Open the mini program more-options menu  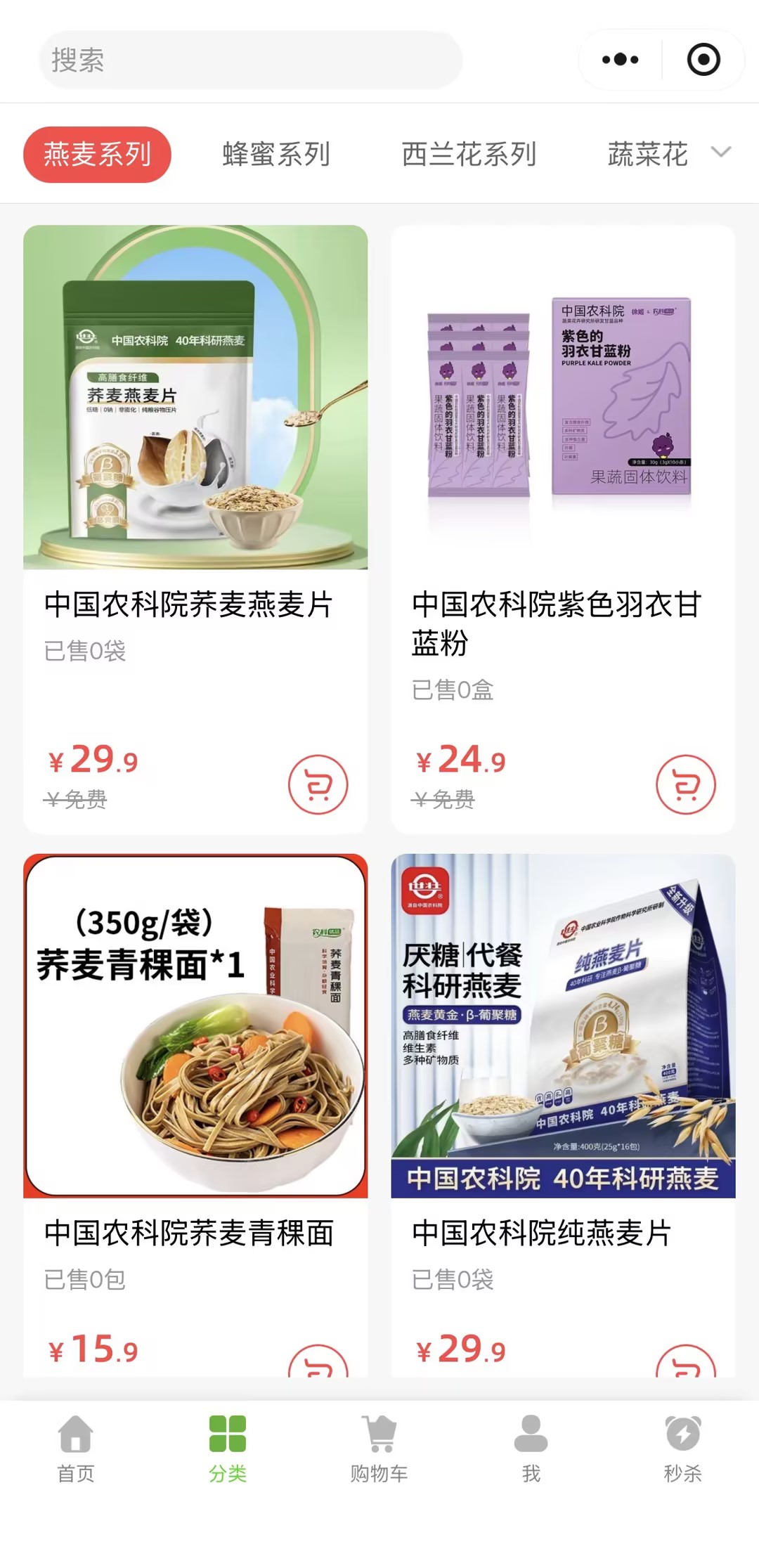click(620, 60)
